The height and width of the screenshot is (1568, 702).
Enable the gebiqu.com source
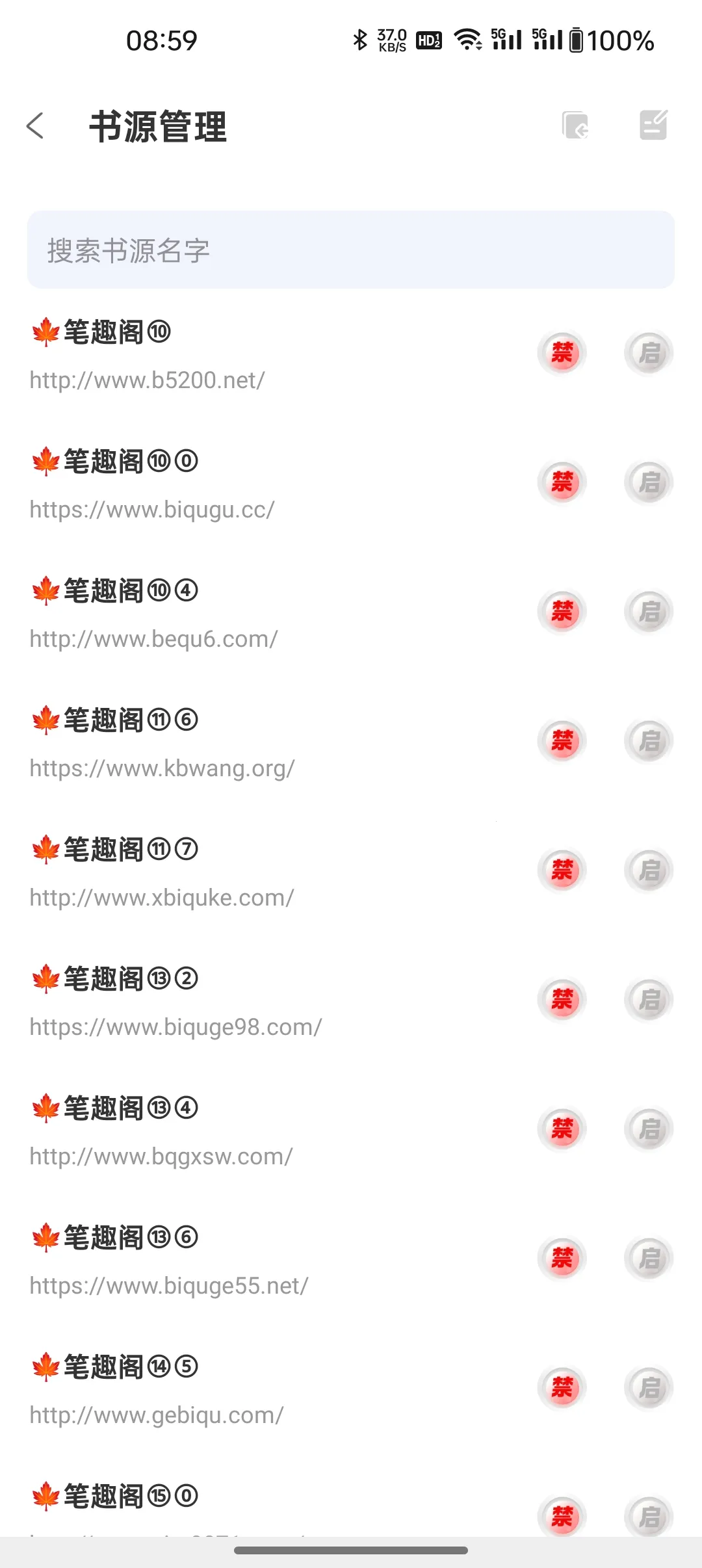649,1388
